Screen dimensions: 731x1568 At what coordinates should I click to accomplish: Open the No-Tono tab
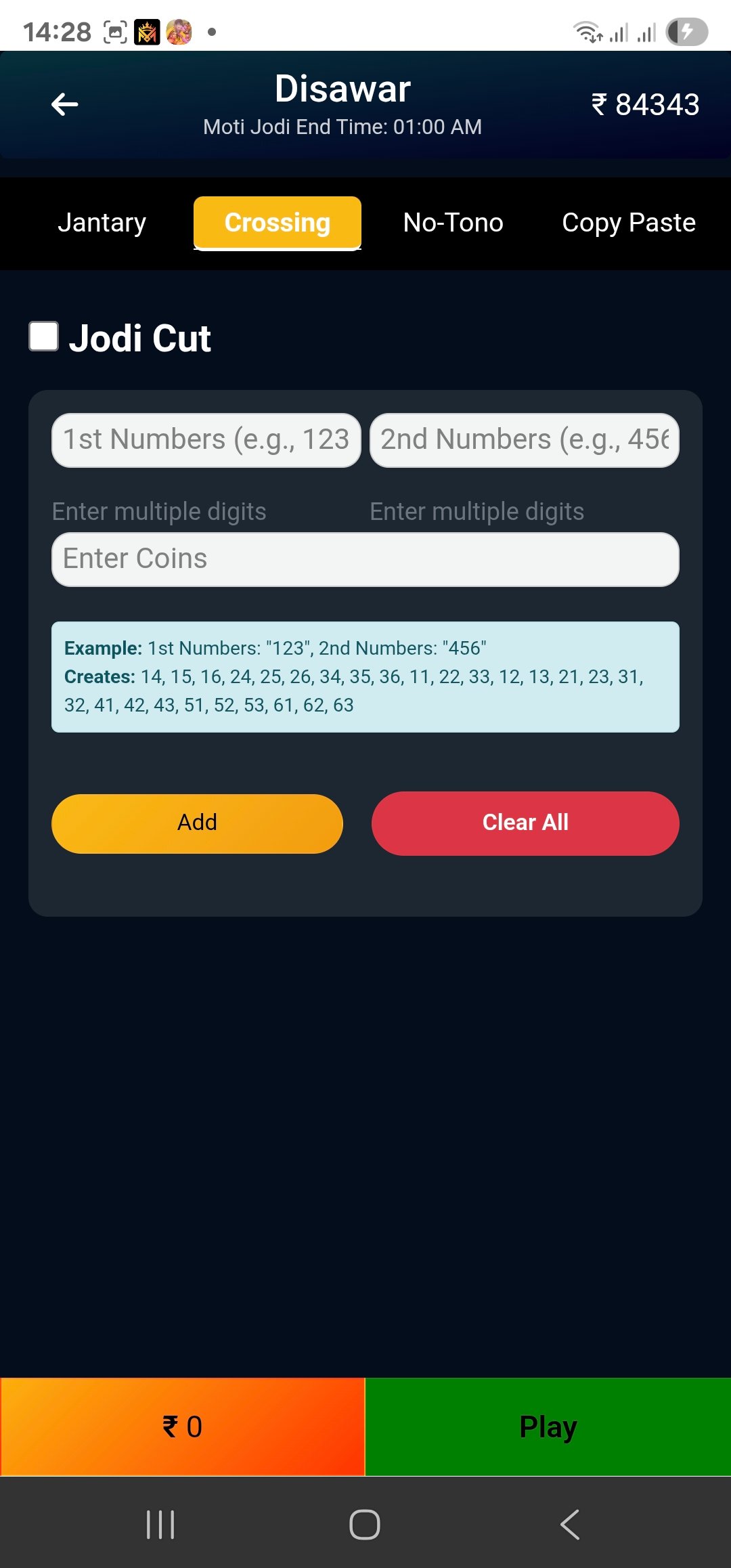tap(453, 223)
